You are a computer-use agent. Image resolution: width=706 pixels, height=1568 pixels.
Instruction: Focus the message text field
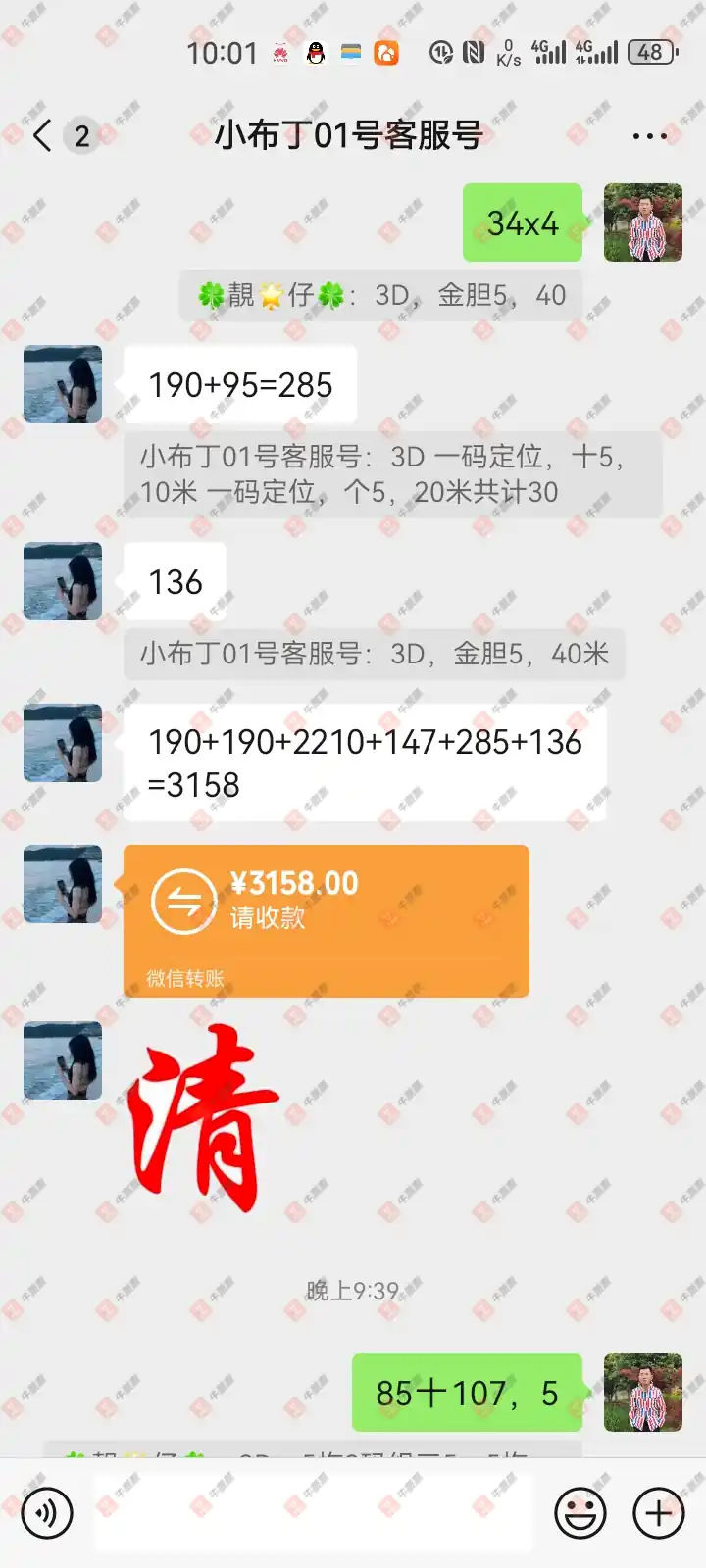[x=314, y=1513]
